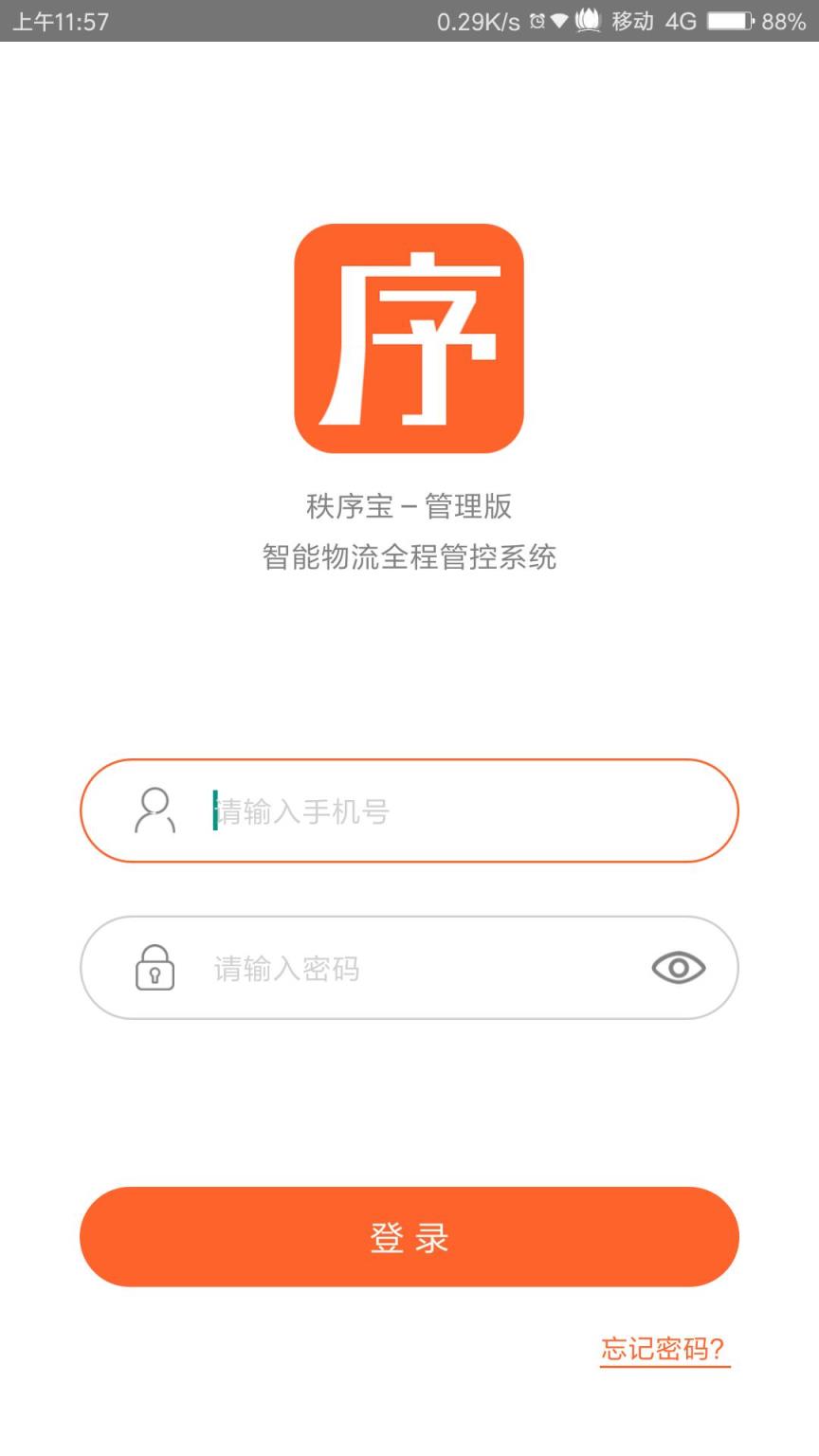The height and width of the screenshot is (1456, 819).
Task: Toggle password visibility with the eye icon
Action: point(677,968)
